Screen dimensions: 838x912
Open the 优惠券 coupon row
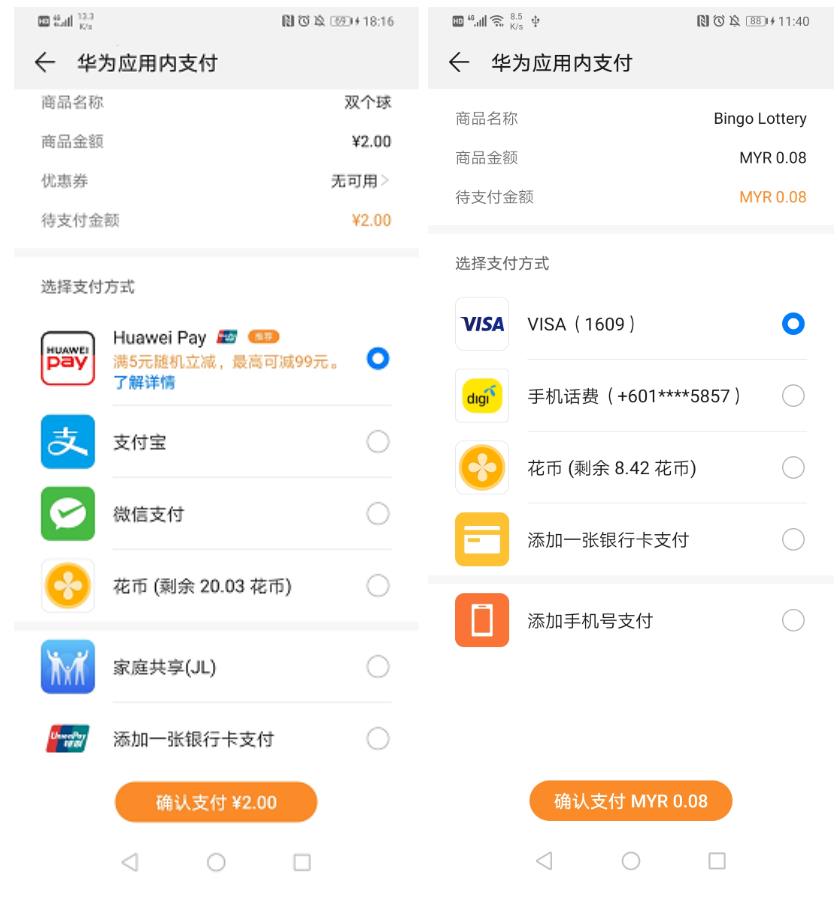point(360,181)
